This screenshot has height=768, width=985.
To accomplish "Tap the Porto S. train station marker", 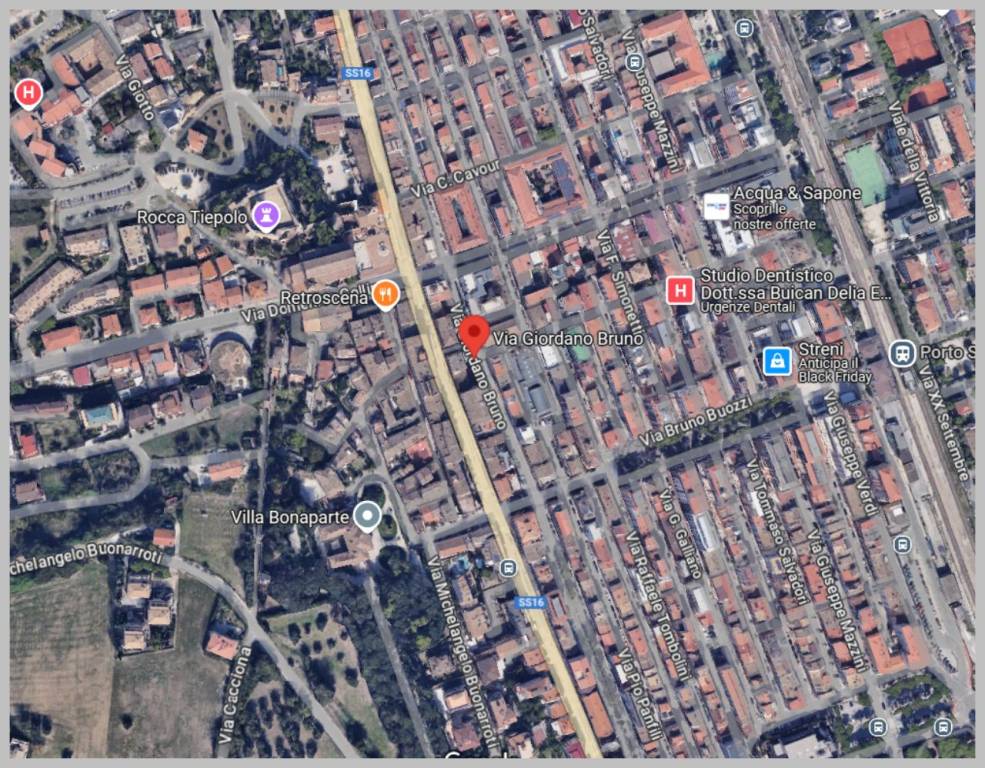I will (902, 353).
